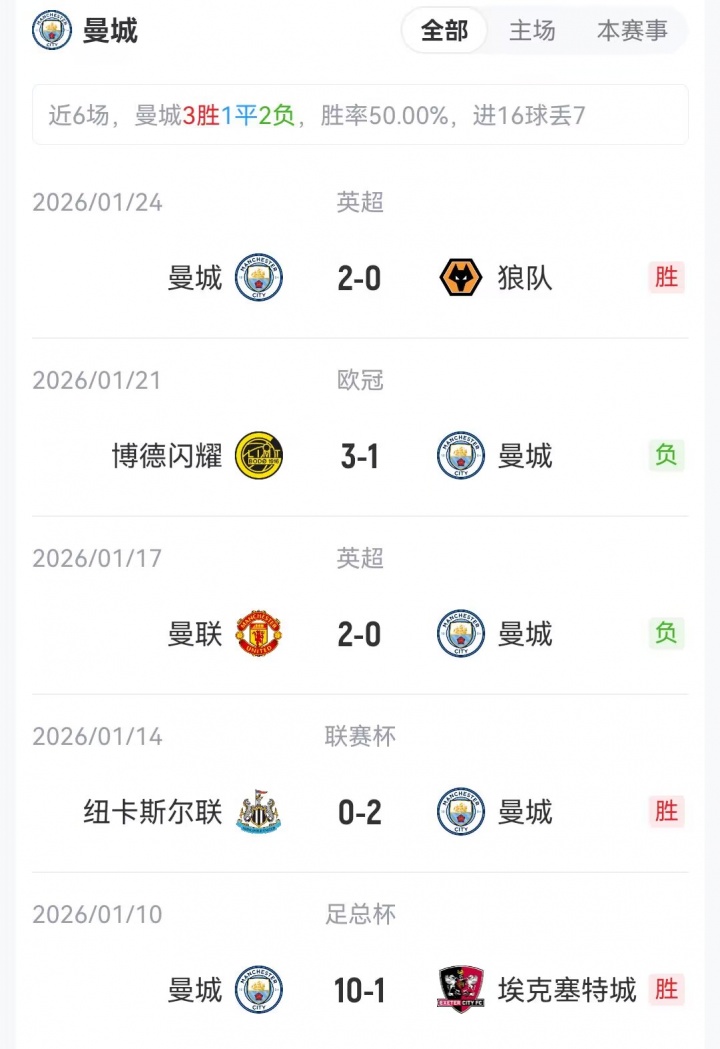Image resolution: width=720 pixels, height=1049 pixels.
Task: Switch to the 主场 tab
Action: [x=532, y=31]
